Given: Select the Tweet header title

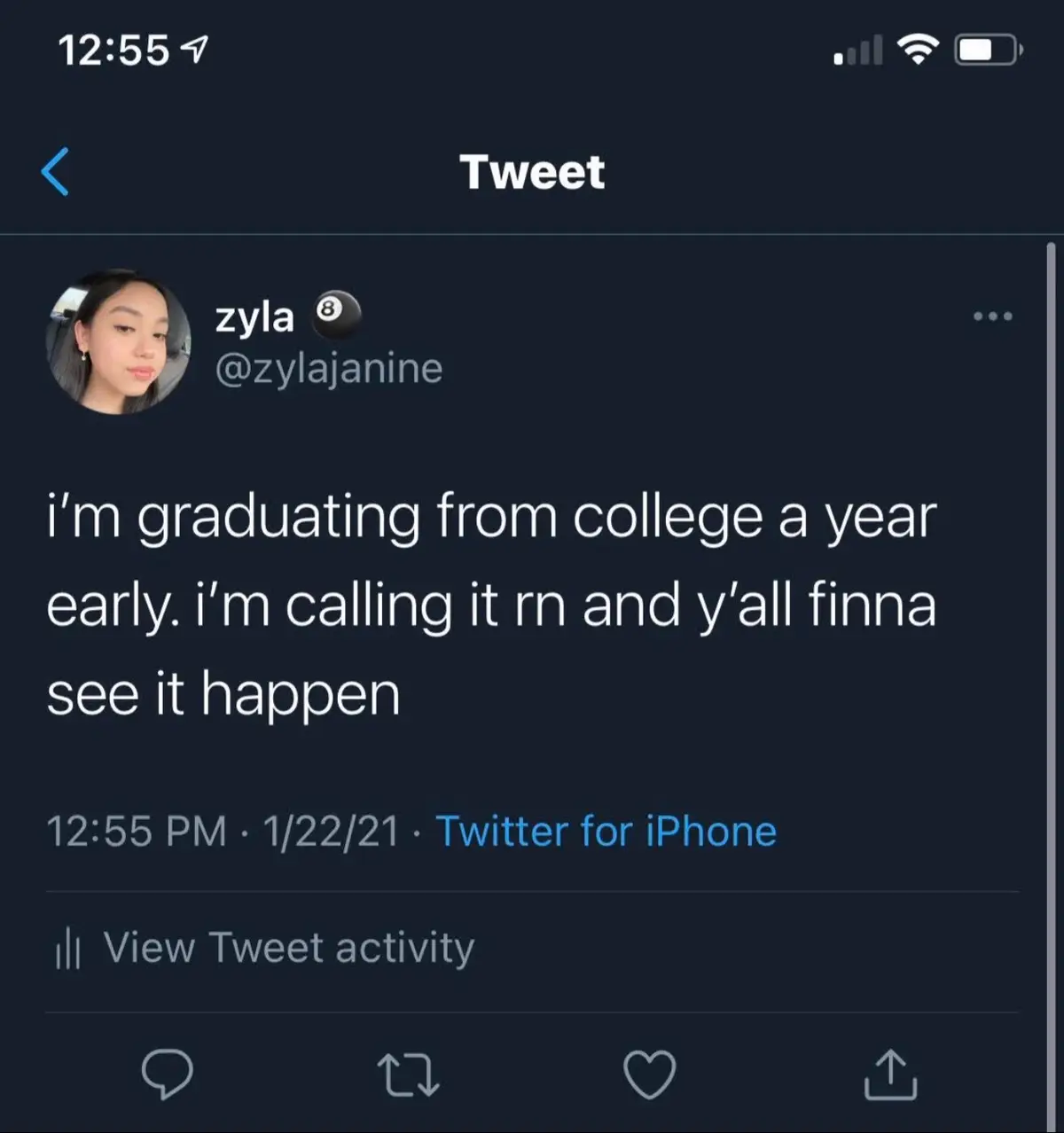Looking at the screenshot, I should coord(530,172).
